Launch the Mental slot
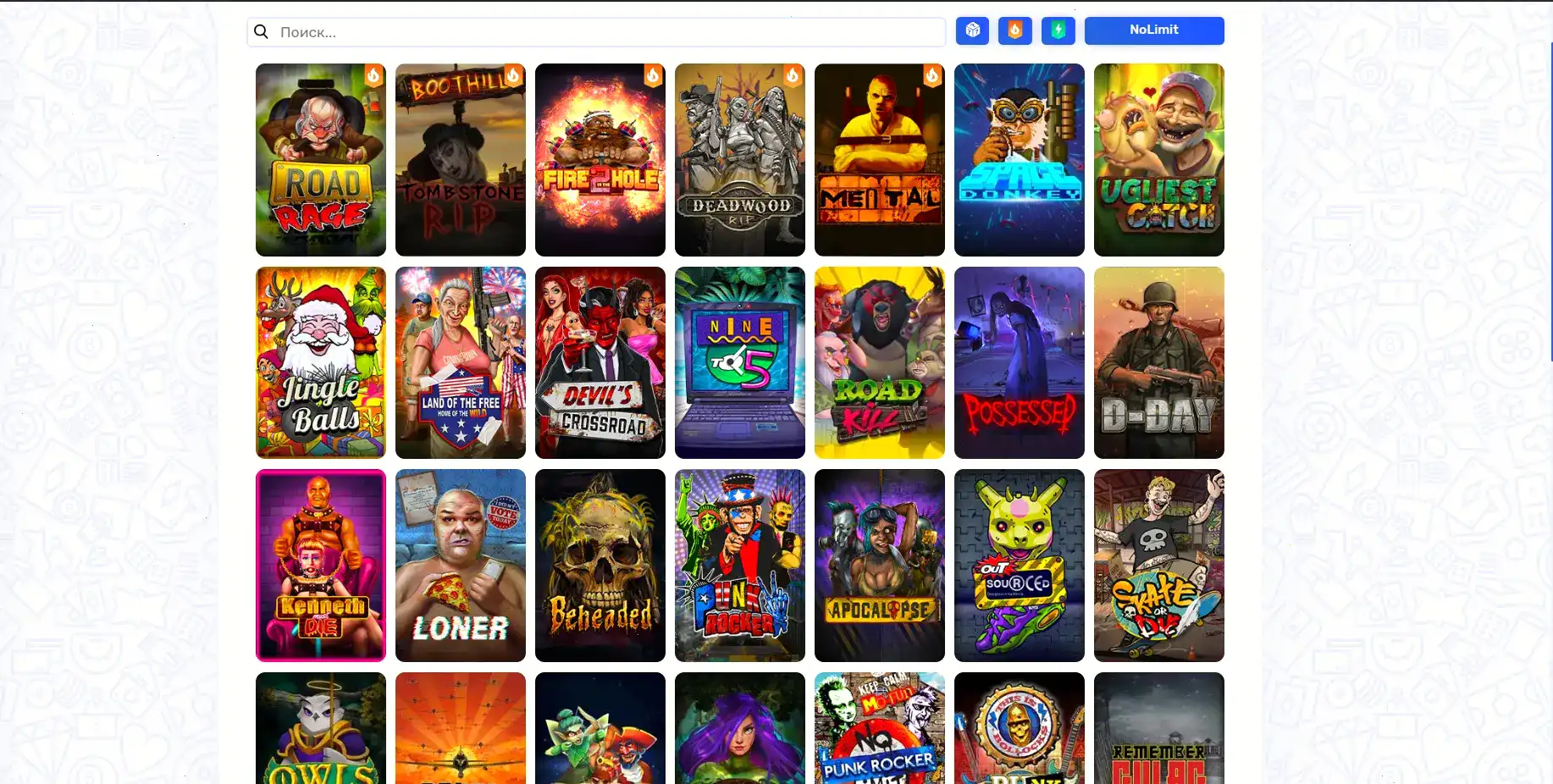Viewport: 1553px width, 784px height. [x=879, y=160]
